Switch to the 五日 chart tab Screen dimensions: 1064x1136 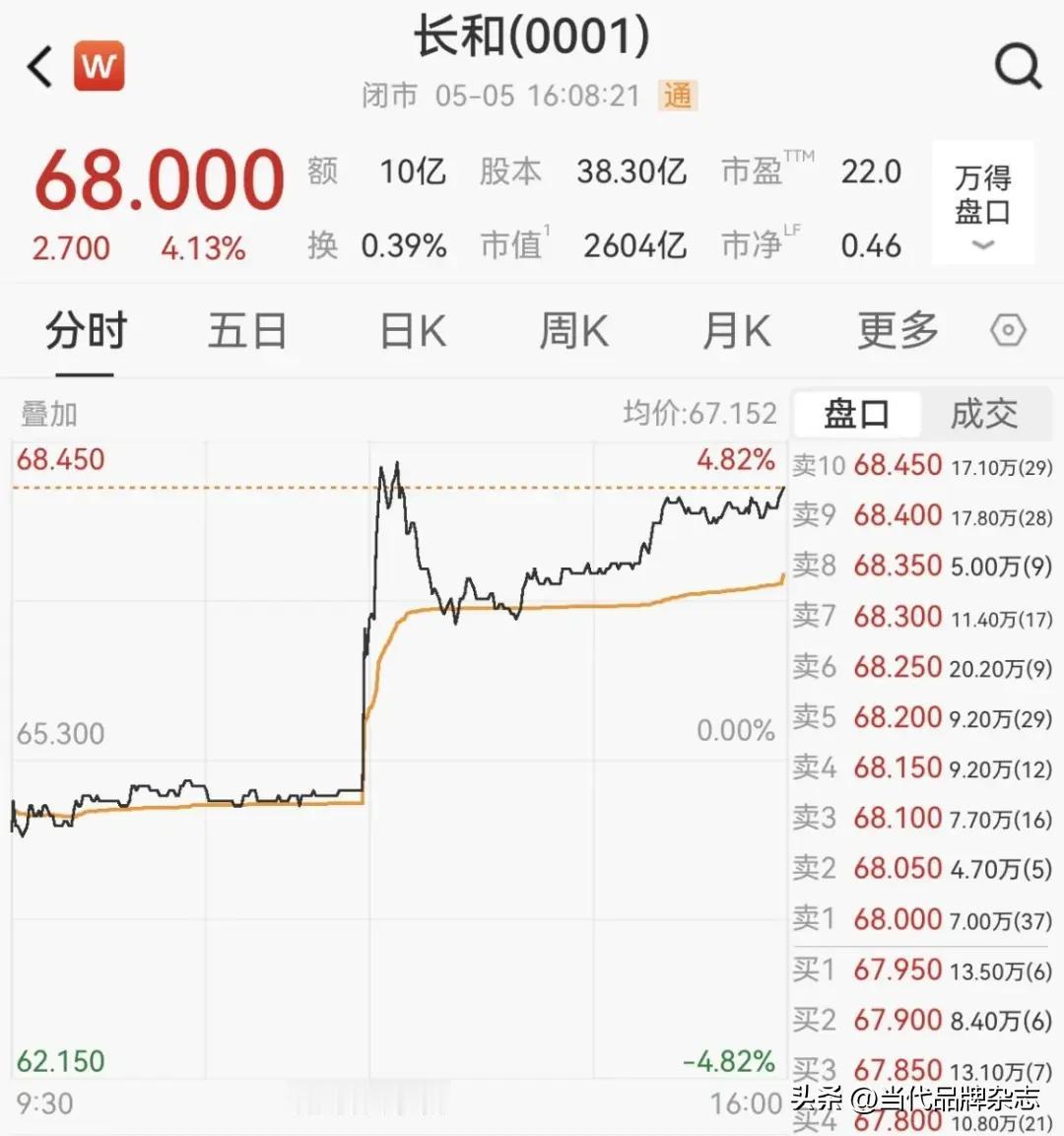[x=247, y=330]
